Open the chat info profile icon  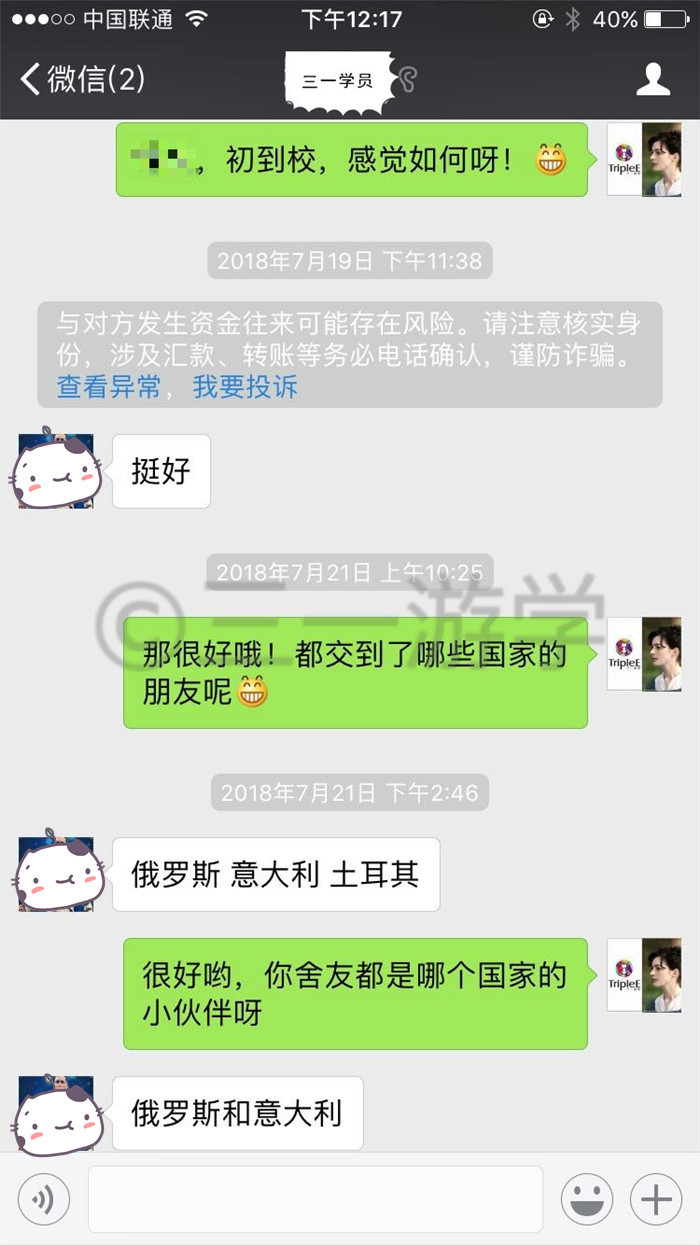653,79
